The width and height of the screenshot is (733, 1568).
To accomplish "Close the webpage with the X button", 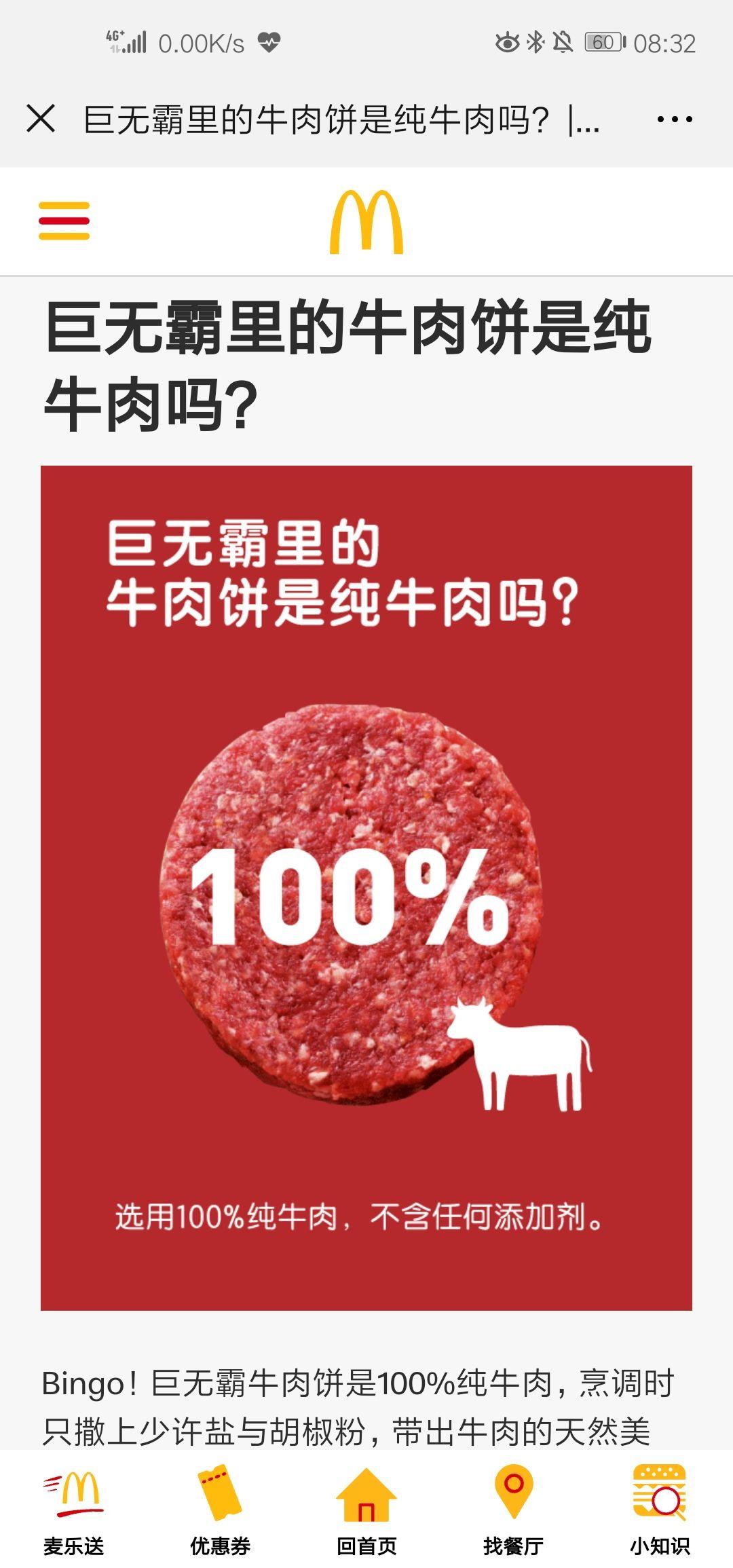I will pyautogui.click(x=41, y=119).
